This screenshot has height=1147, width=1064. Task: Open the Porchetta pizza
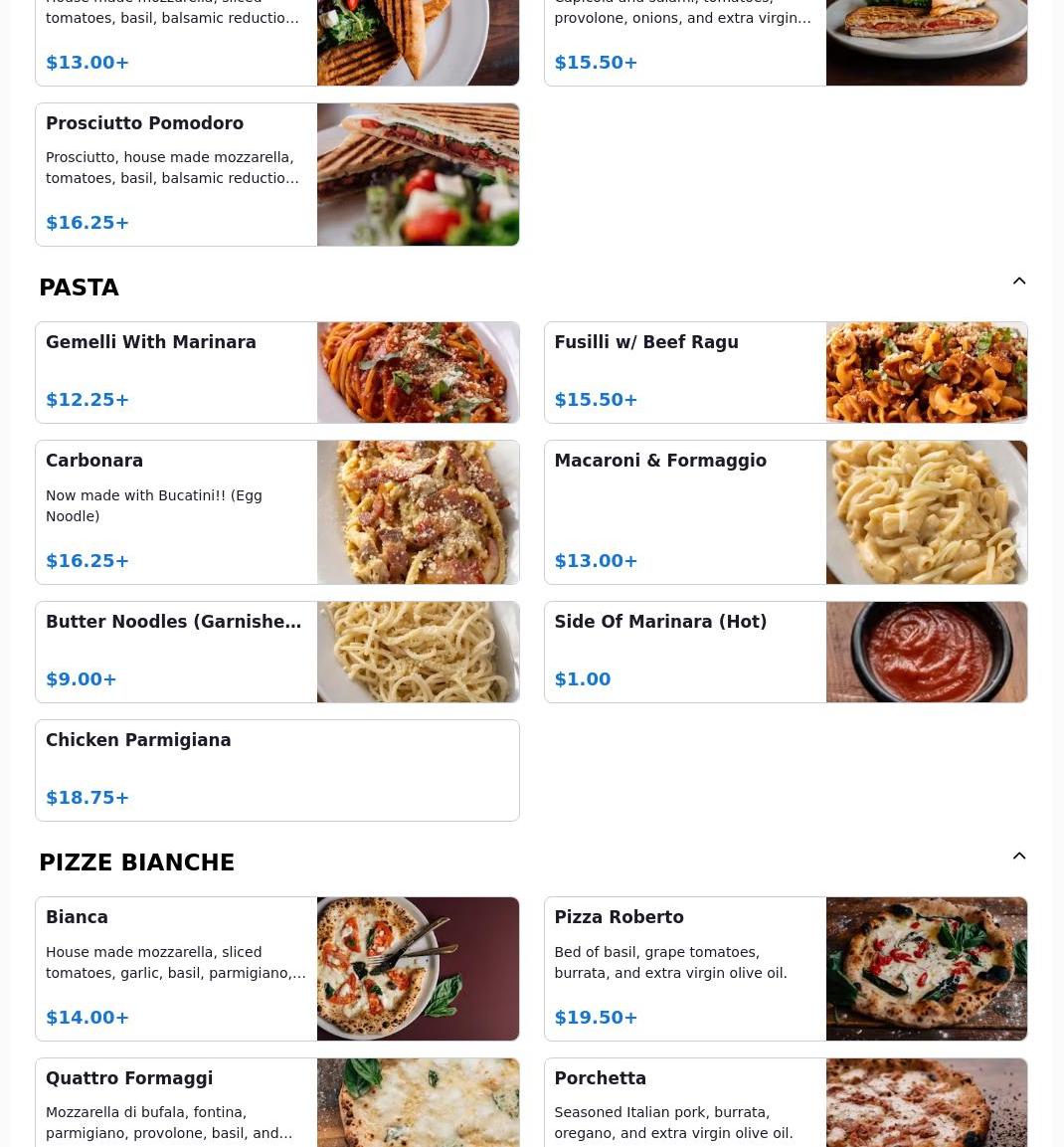click(x=785, y=1102)
